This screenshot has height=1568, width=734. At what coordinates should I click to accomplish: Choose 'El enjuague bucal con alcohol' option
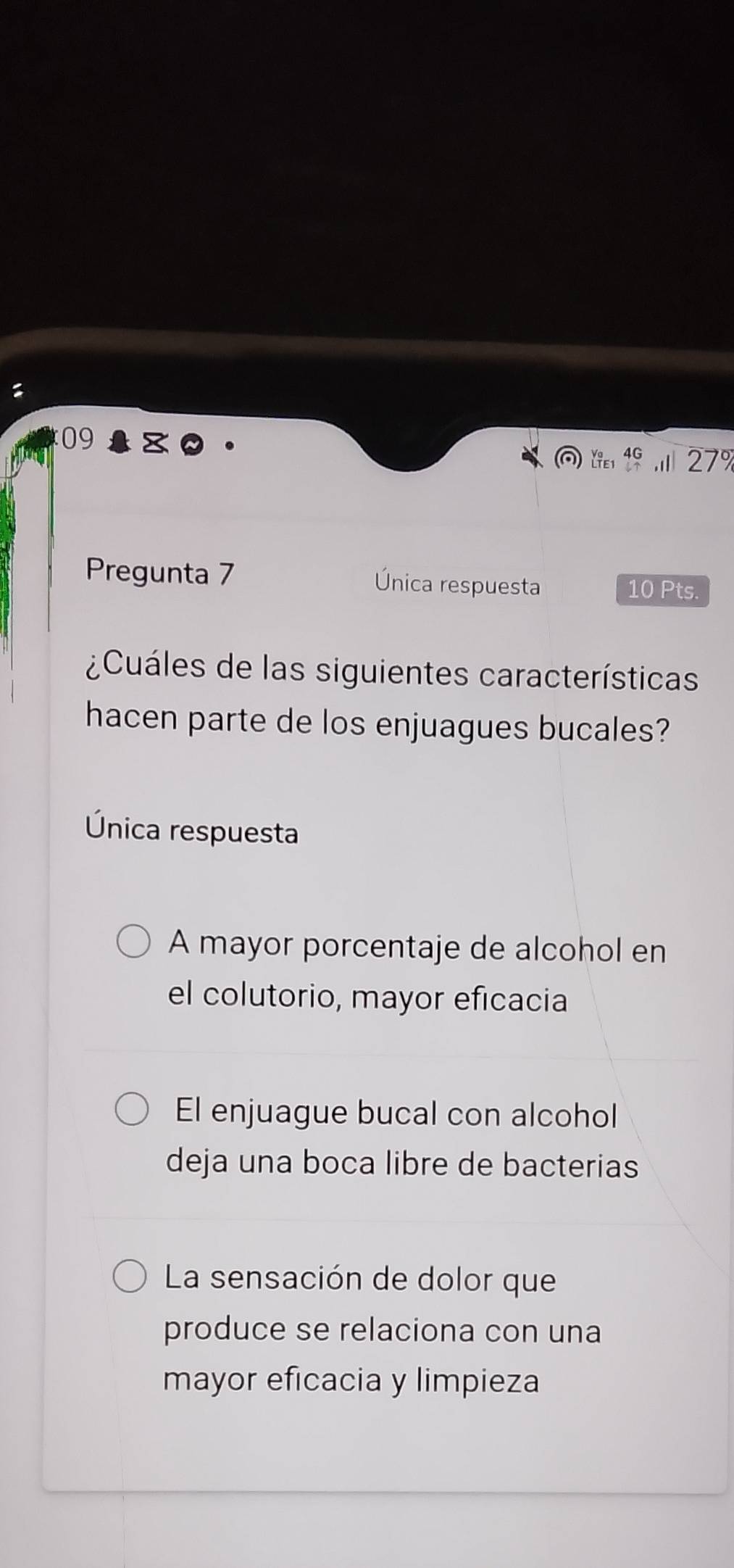pos(133,1109)
